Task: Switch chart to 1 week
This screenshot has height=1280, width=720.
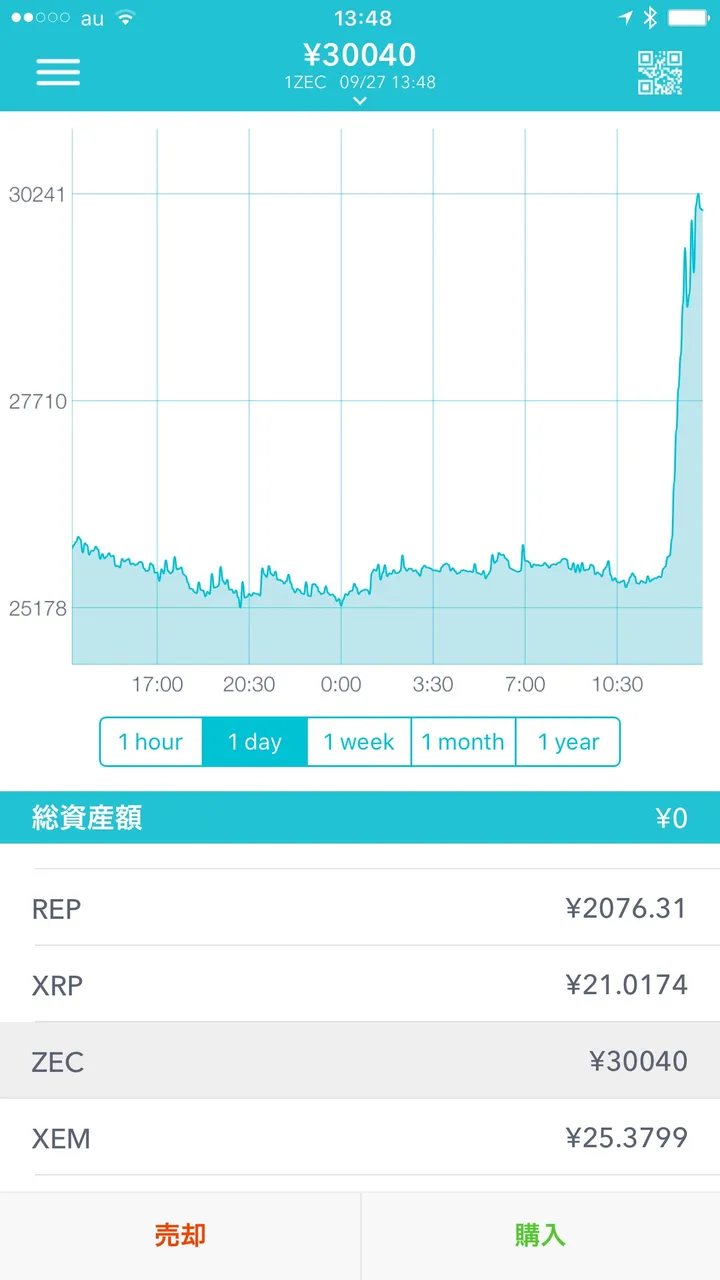Action: pyautogui.click(x=359, y=742)
